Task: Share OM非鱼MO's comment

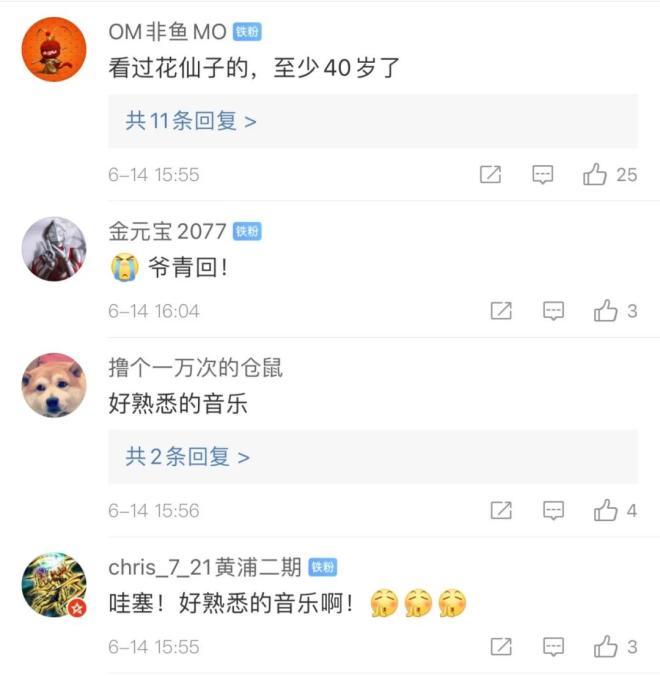Action: click(x=490, y=175)
